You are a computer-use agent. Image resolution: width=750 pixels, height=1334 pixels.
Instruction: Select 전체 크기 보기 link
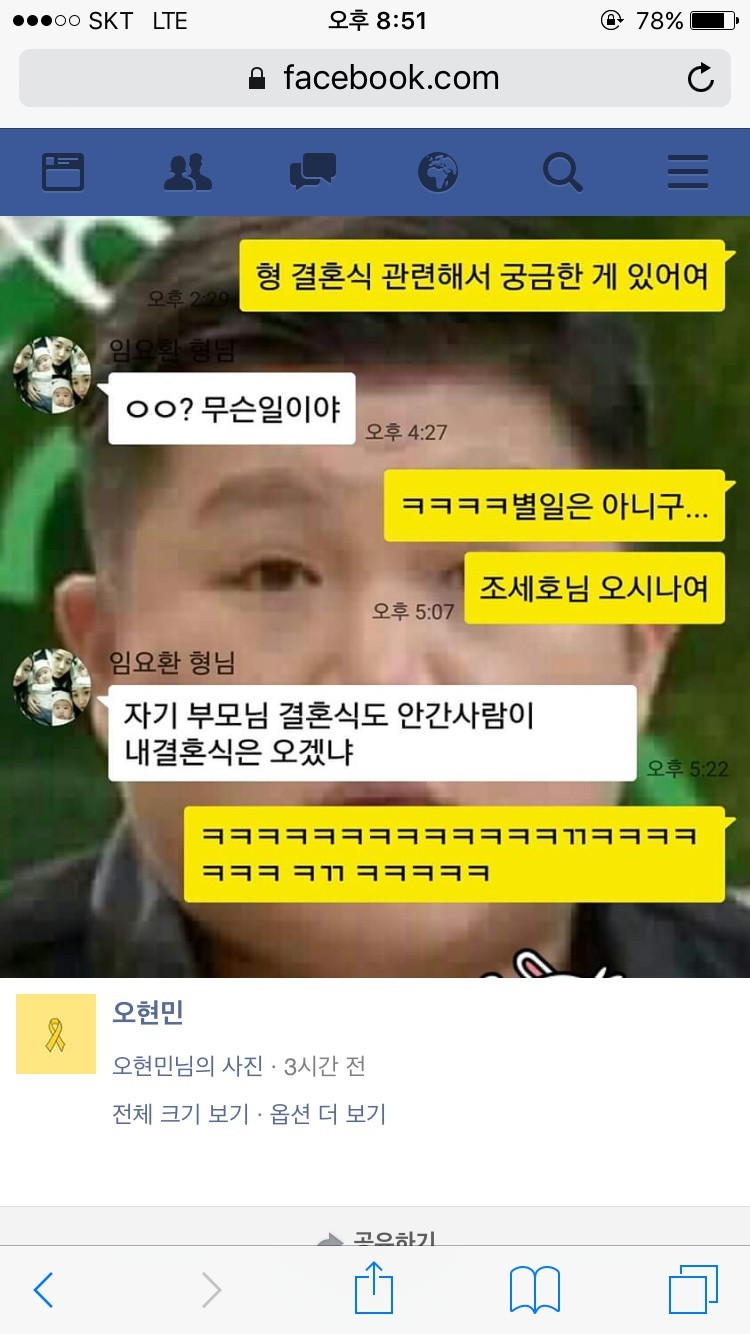pyautogui.click(x=180, y=1114)
